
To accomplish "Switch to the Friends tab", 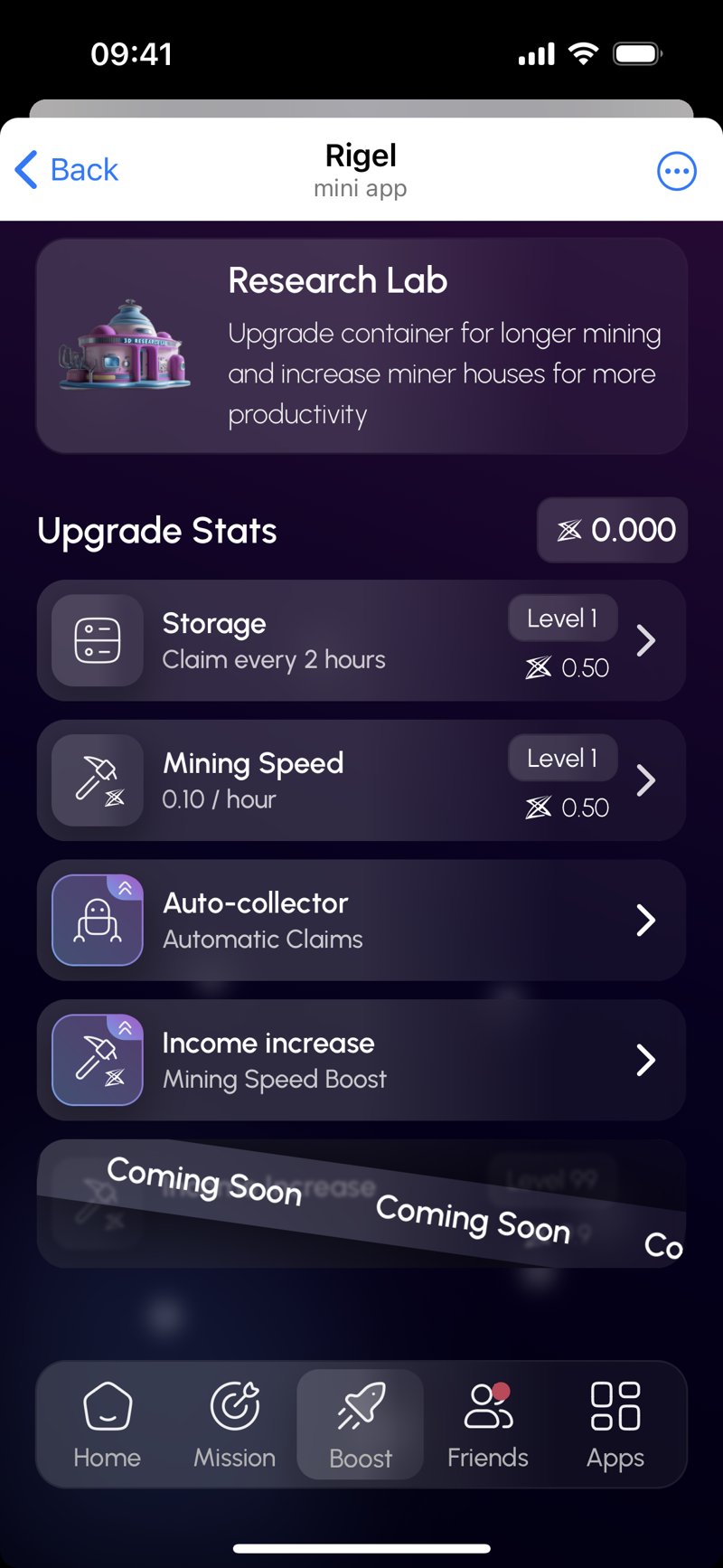I will [x=487, y=1424].
